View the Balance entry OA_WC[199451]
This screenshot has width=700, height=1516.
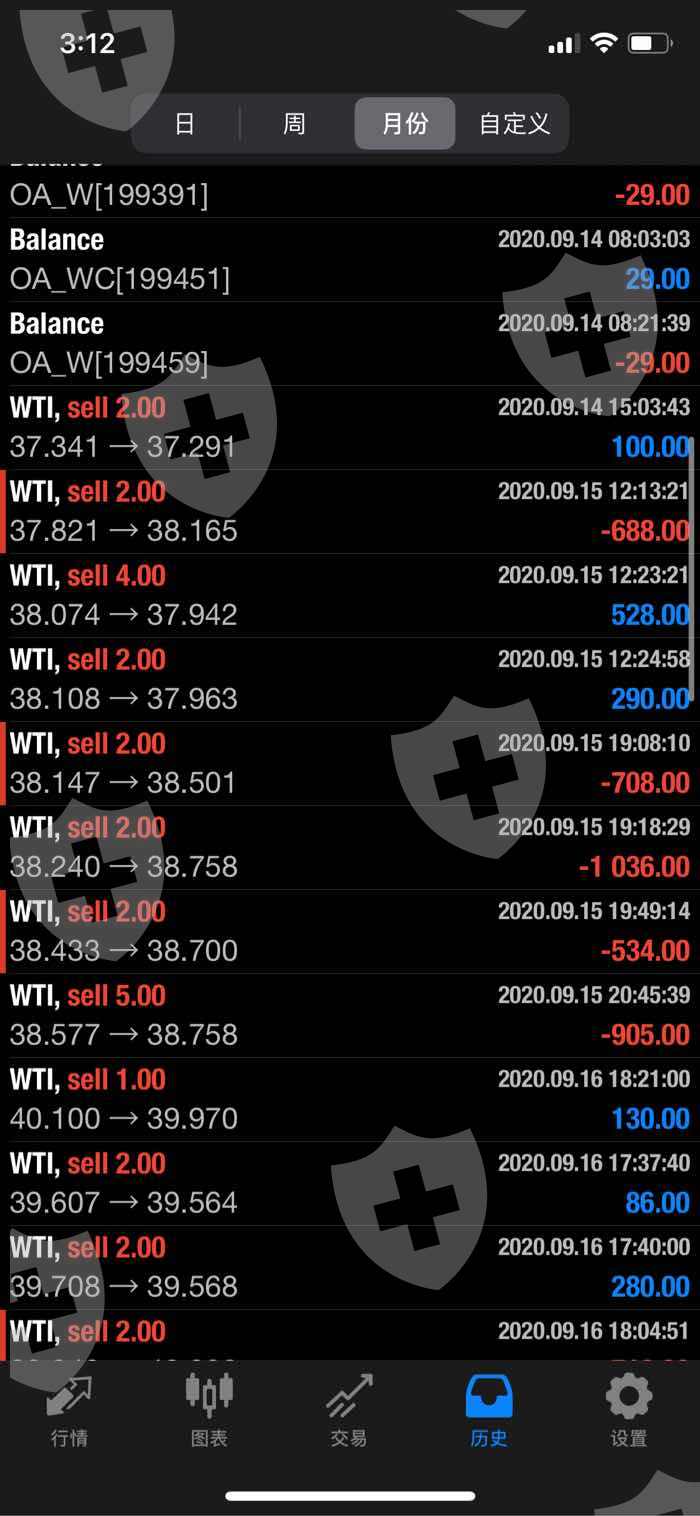point(350,260)
